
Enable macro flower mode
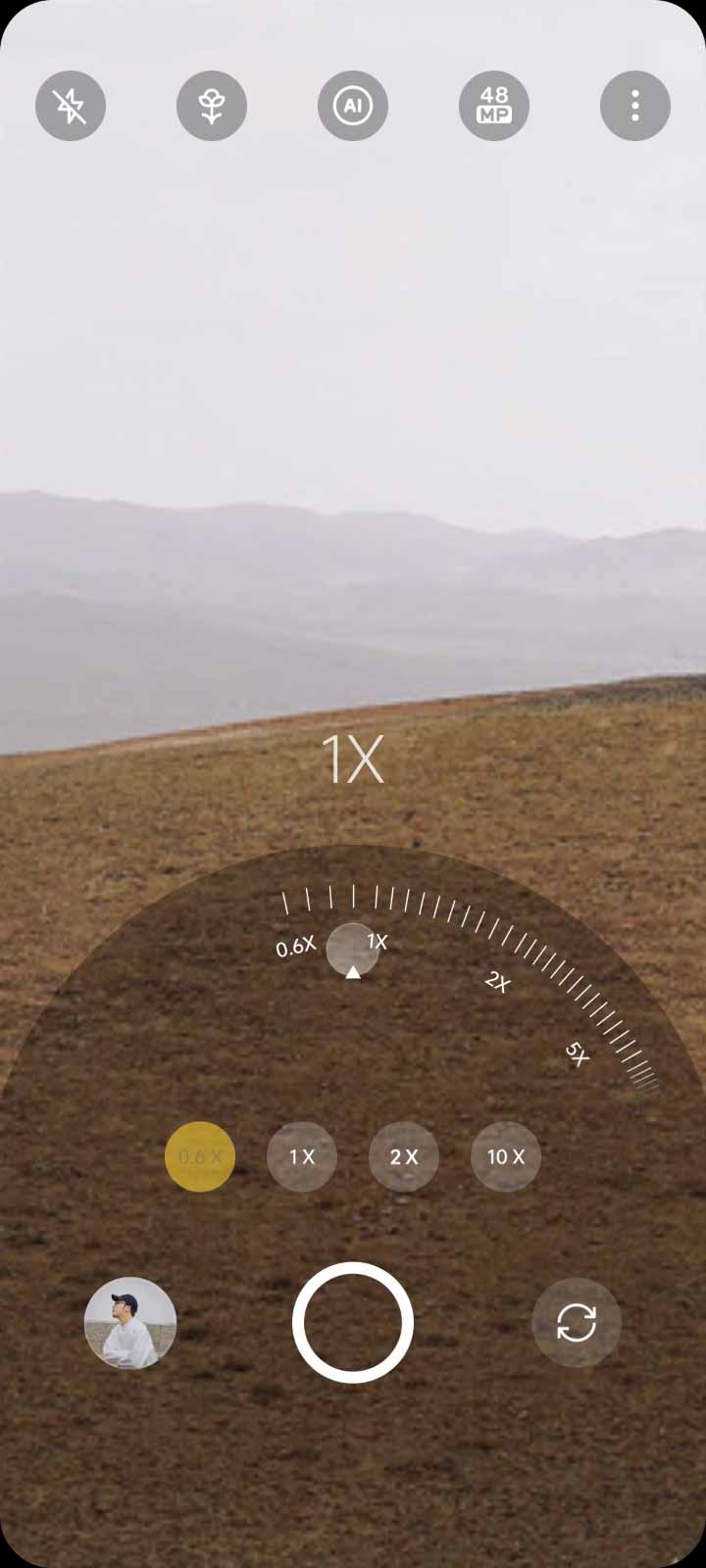coord(212,106)
